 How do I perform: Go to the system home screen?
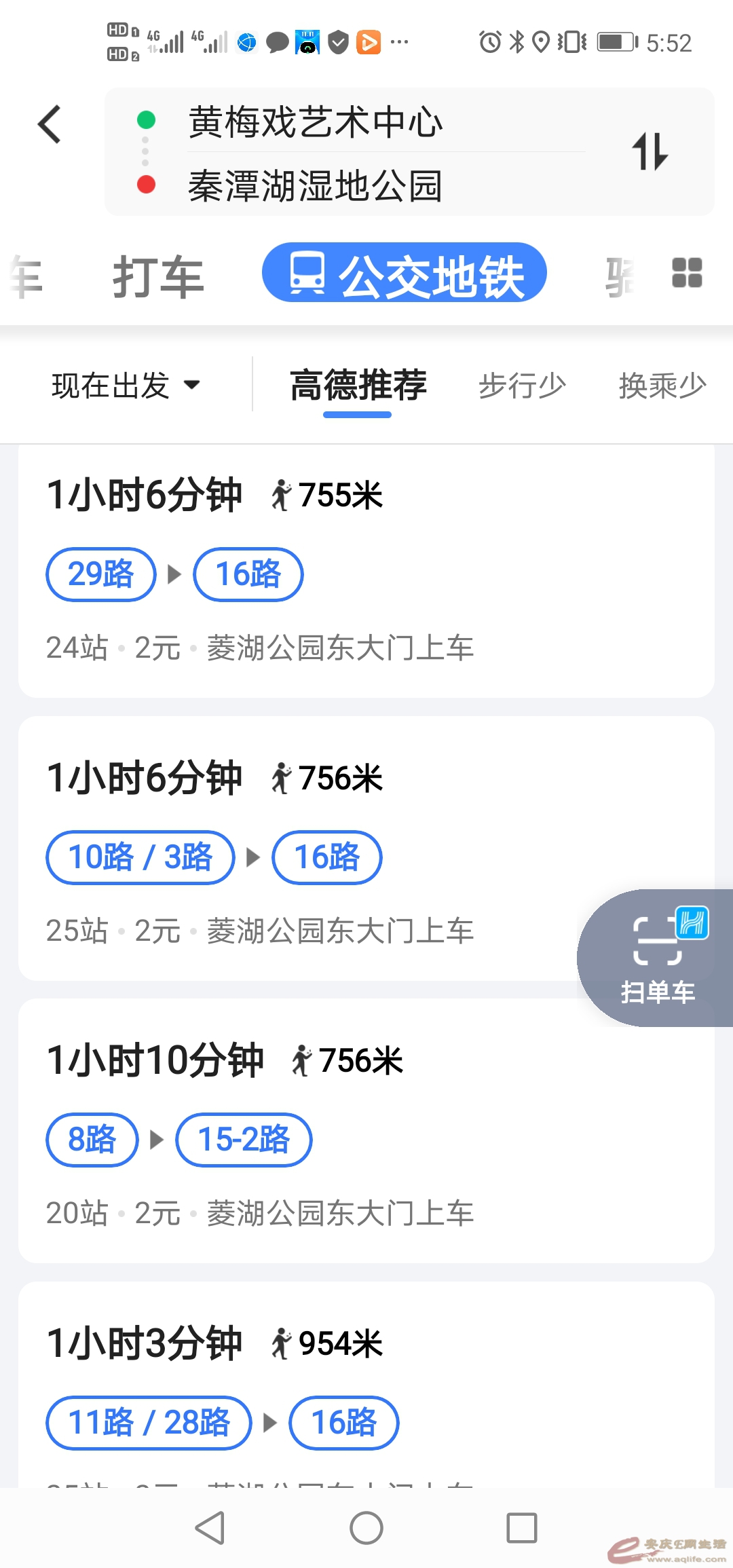tap(366, 1528)
